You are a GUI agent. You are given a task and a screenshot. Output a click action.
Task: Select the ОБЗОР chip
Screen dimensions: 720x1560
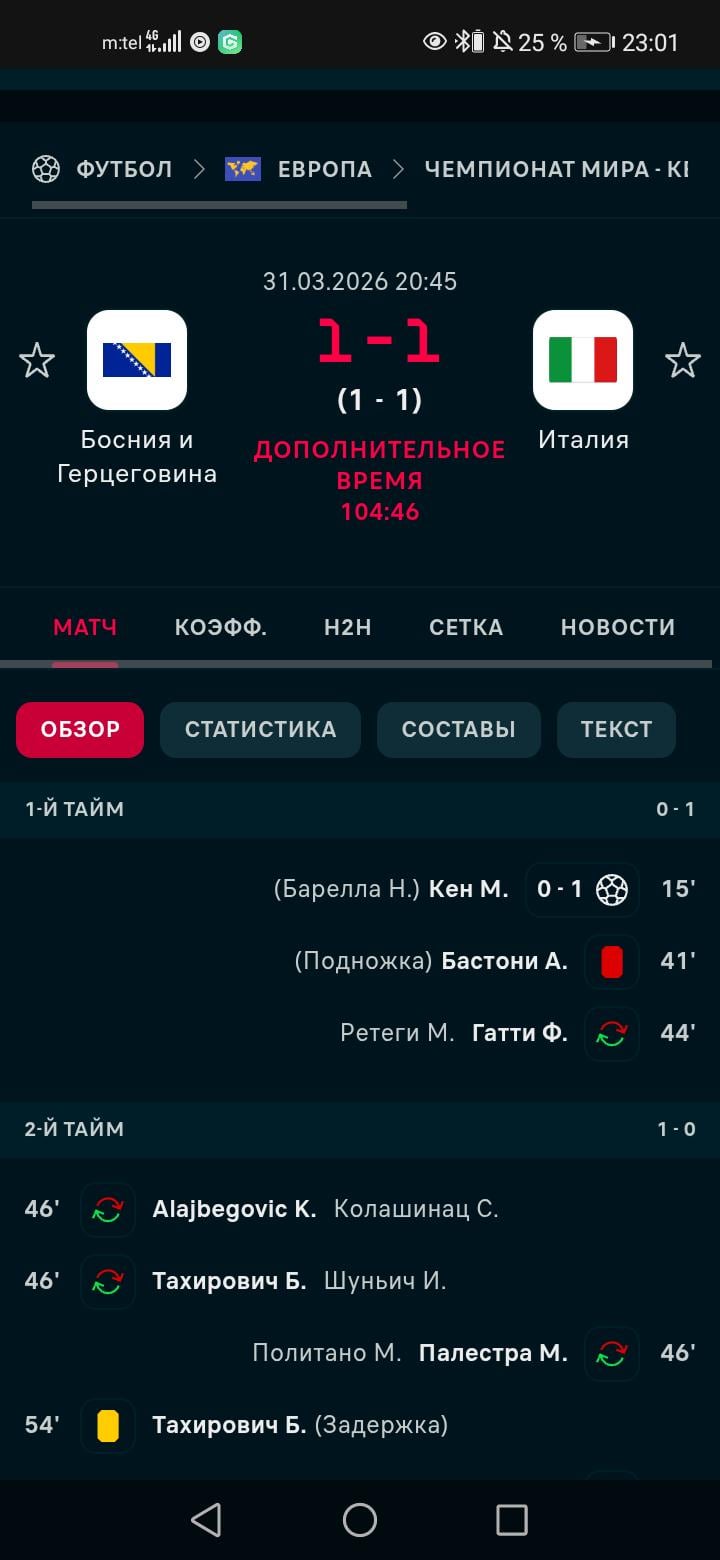80,730
